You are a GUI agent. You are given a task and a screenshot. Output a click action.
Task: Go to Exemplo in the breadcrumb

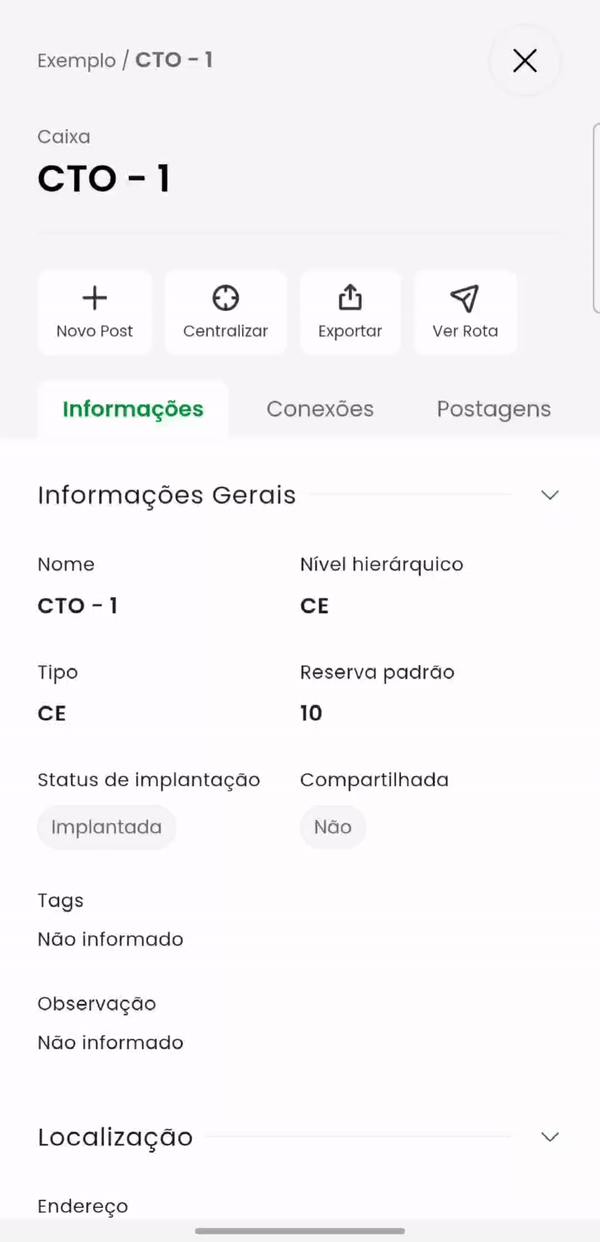pyautogui.click(x=76, y=61)
